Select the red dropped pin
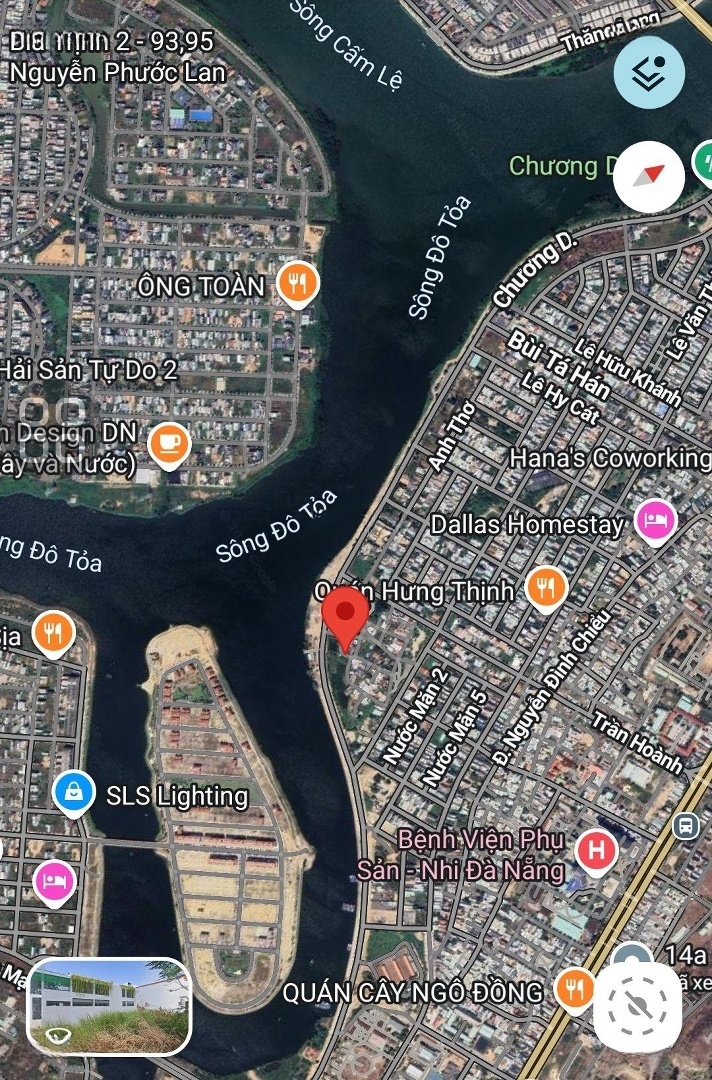This screenshot has width=712, height=1080. coord(346,614)
